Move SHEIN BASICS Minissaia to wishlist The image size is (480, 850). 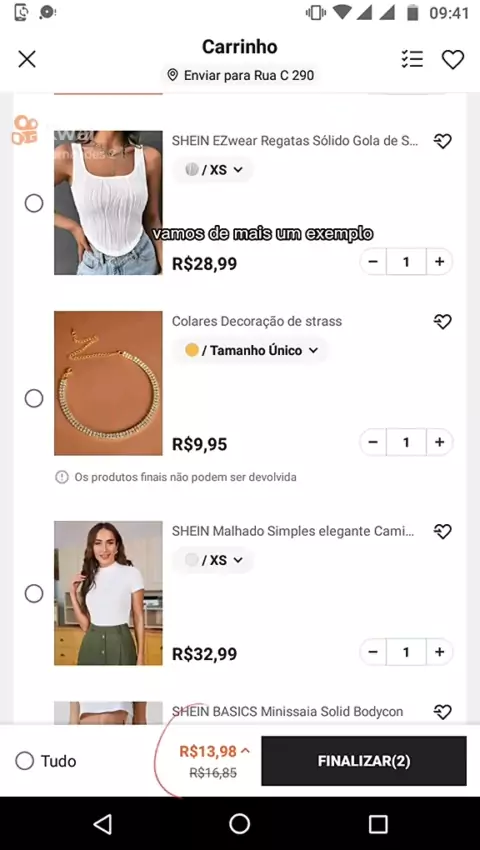point(443,712)
